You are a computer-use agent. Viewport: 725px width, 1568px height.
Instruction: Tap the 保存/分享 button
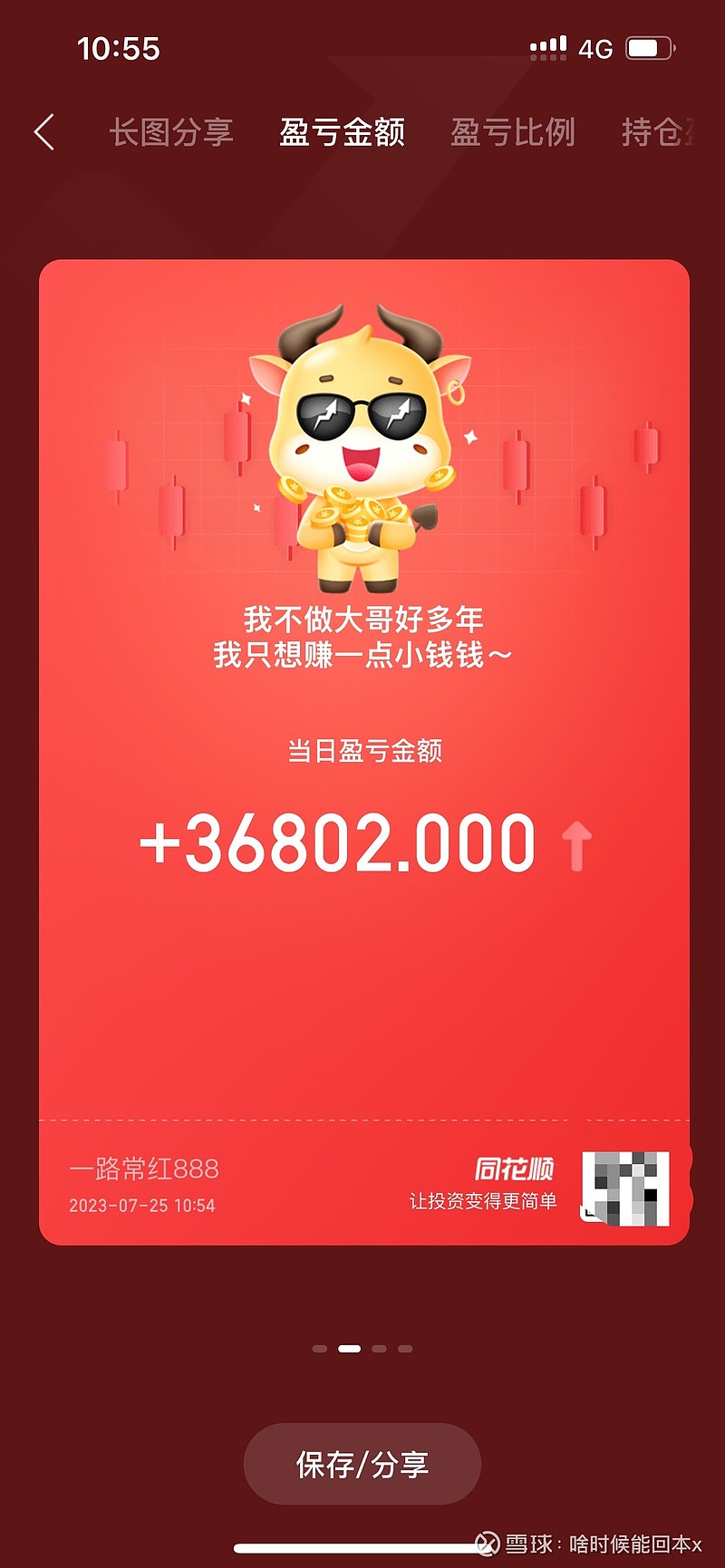tap(362, 1464)
